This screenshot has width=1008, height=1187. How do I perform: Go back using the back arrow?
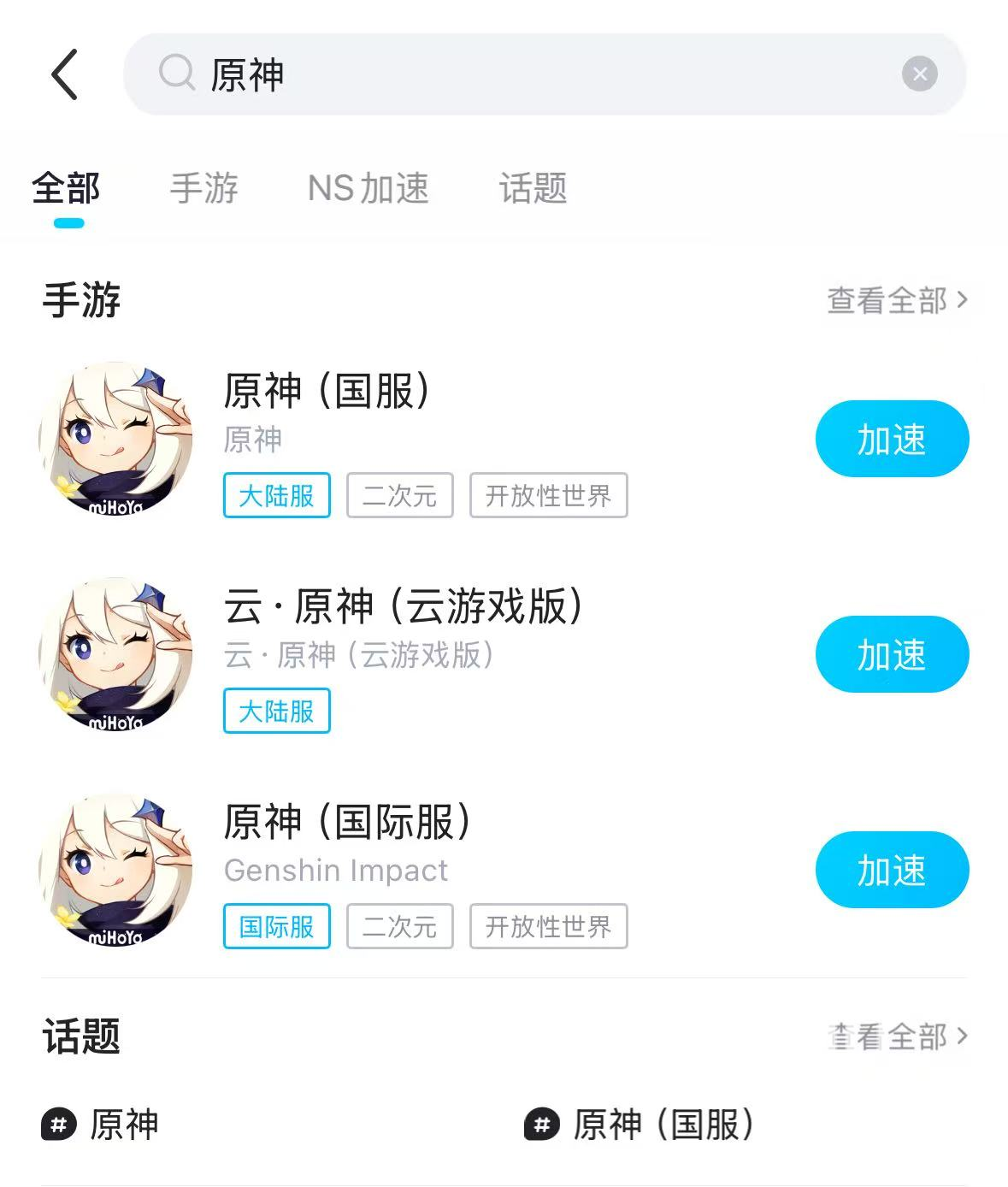point(65,74)
